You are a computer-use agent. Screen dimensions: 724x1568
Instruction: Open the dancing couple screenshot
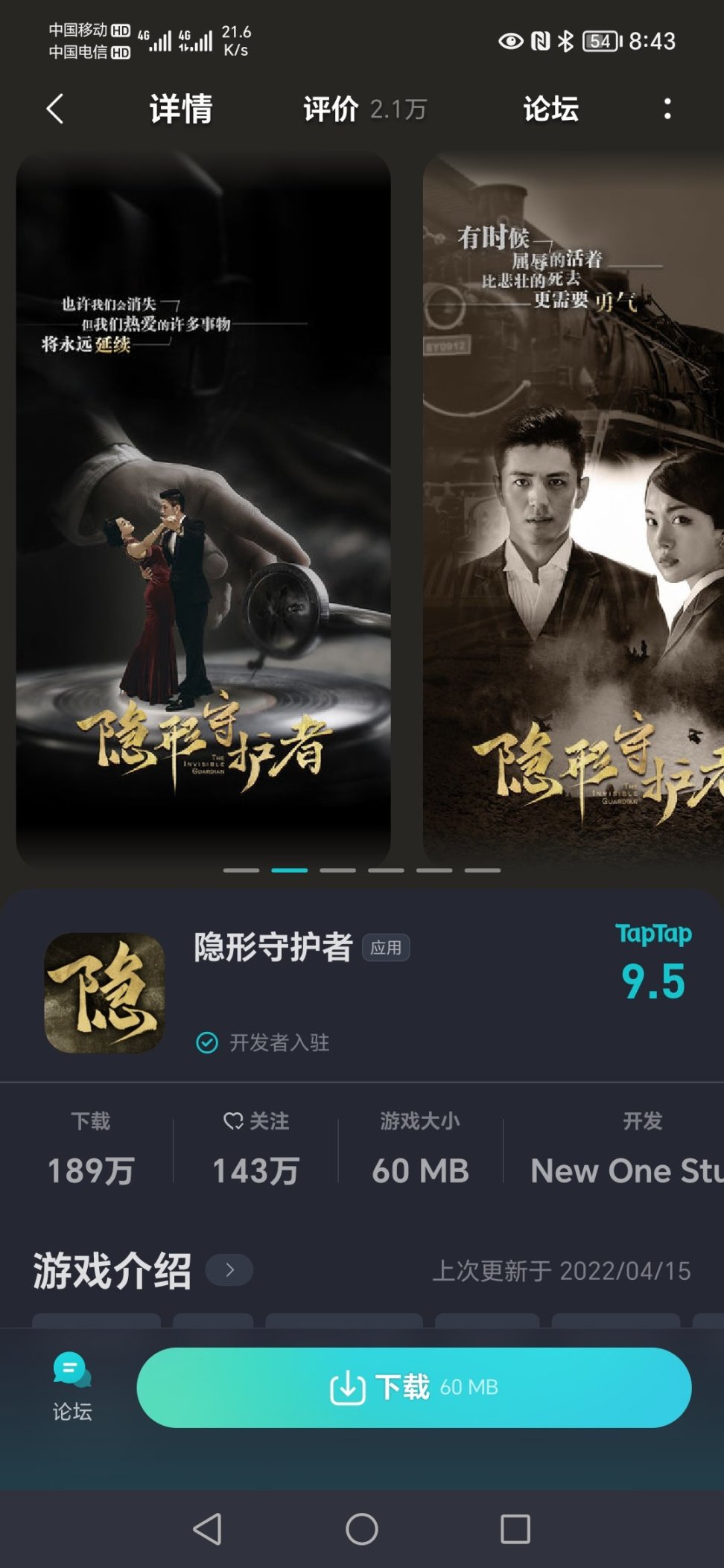[203, 509]
